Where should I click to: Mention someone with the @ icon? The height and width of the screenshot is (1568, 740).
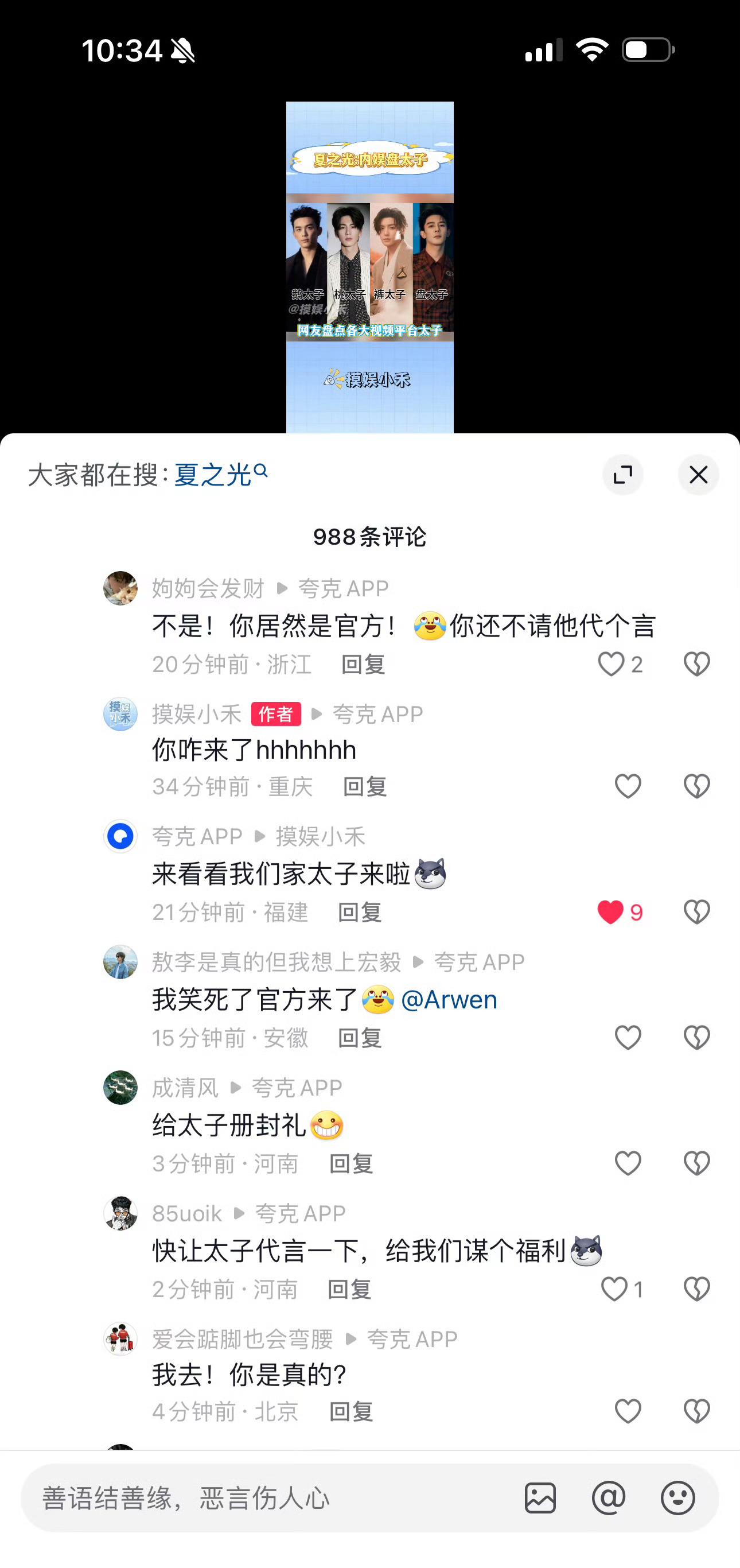coord(609,1498)
